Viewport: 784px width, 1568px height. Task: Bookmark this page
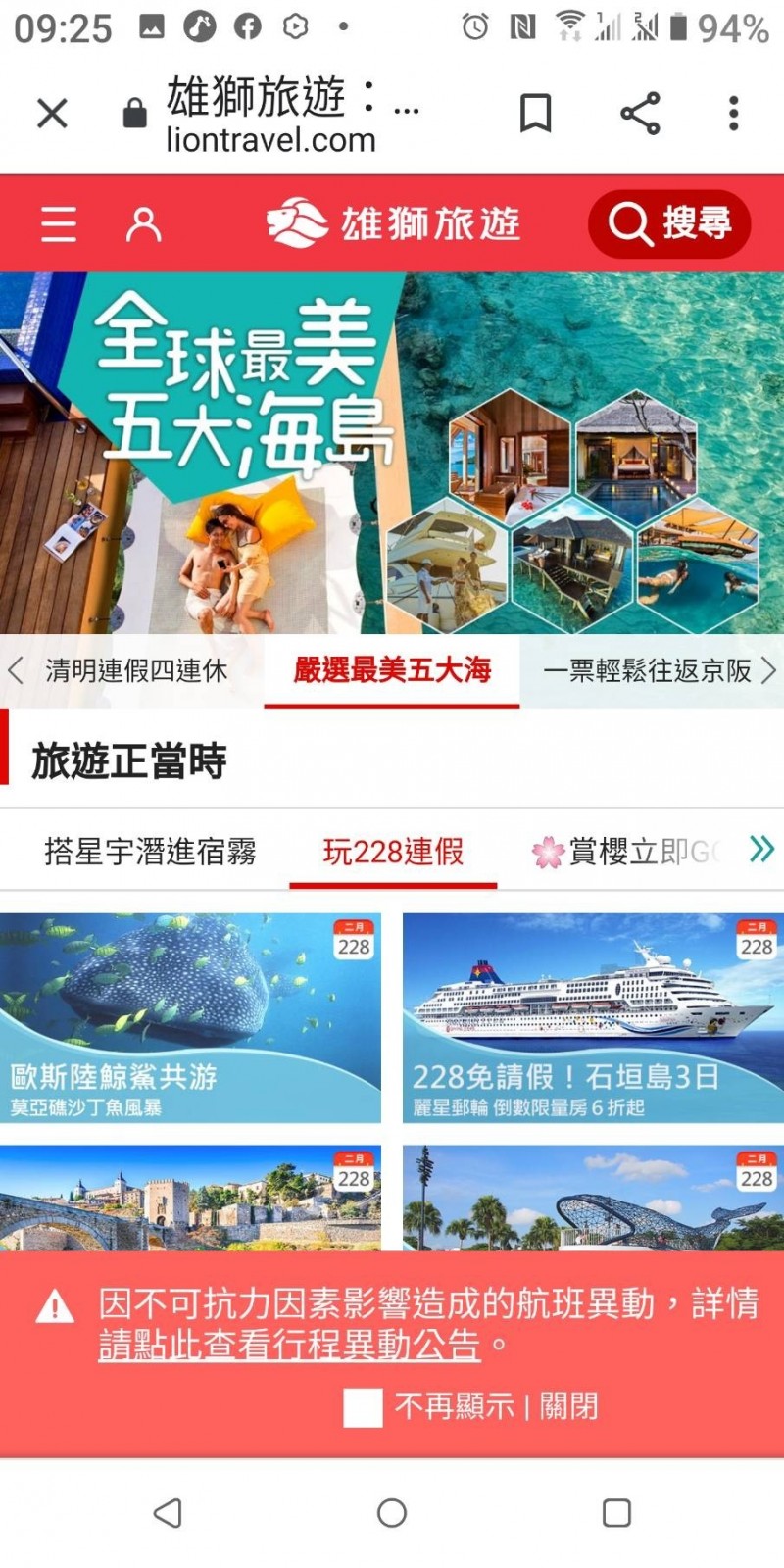(x=535, y=113)
